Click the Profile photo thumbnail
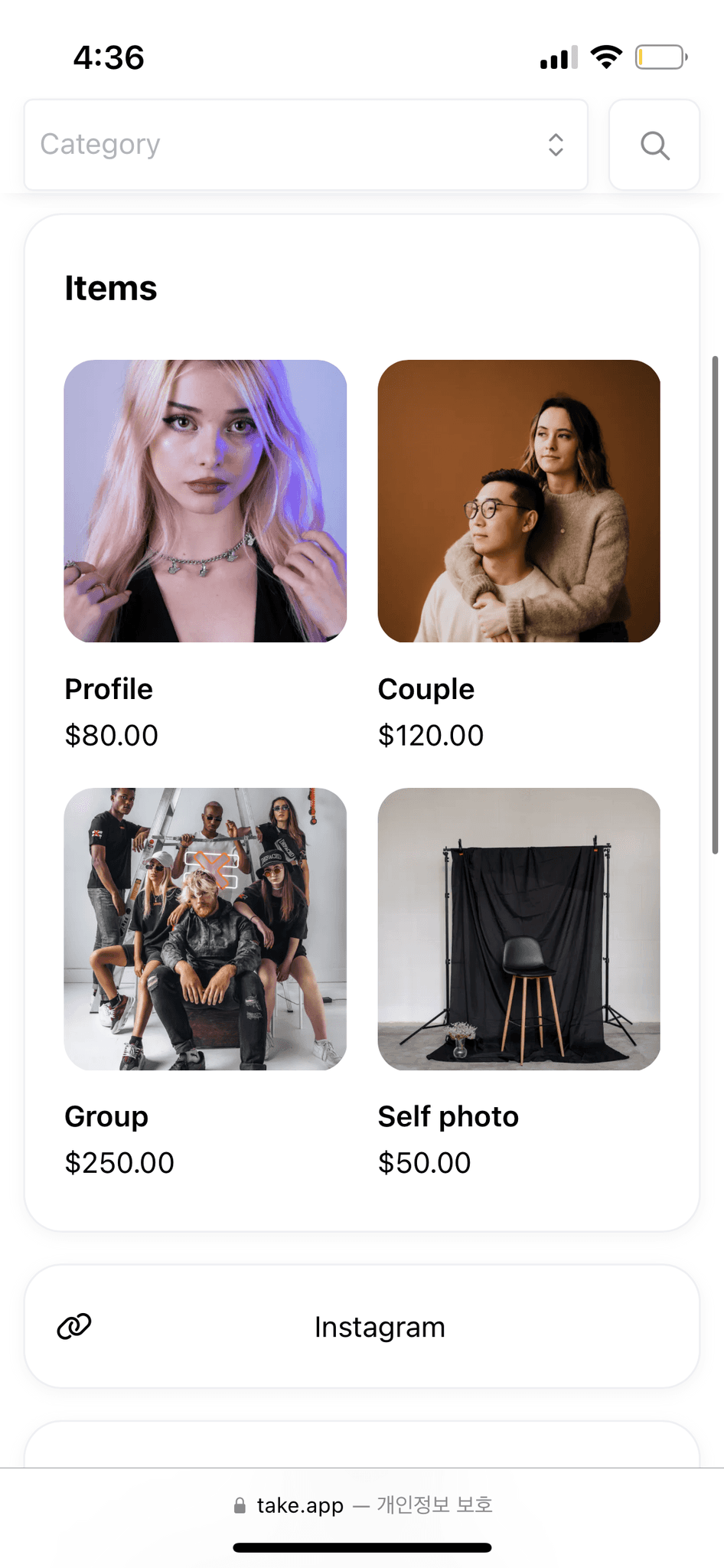Viewport: 724px width, 1568px height. pos(205,502)
